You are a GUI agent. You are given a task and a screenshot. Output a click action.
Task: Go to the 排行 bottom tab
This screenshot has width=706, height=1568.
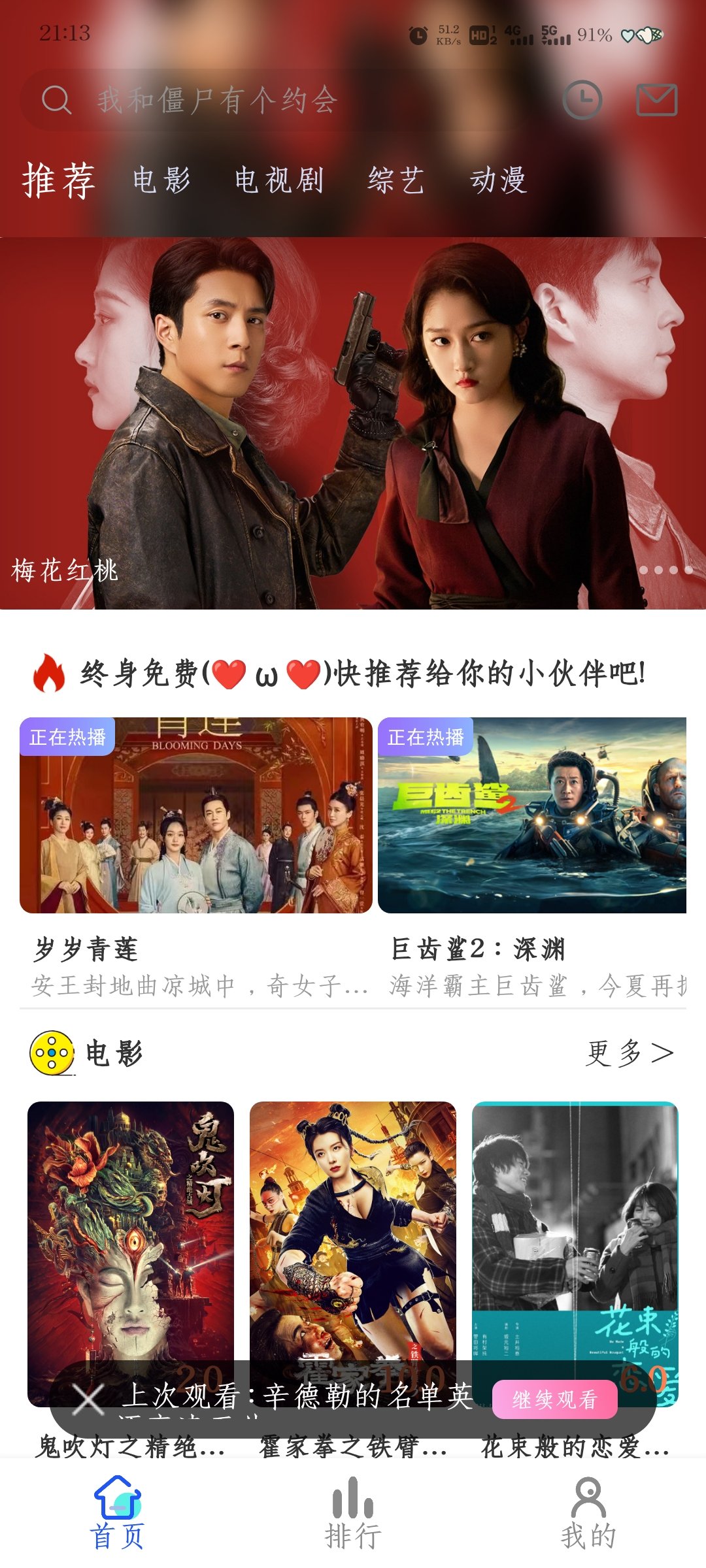[x=353, y=1513]
